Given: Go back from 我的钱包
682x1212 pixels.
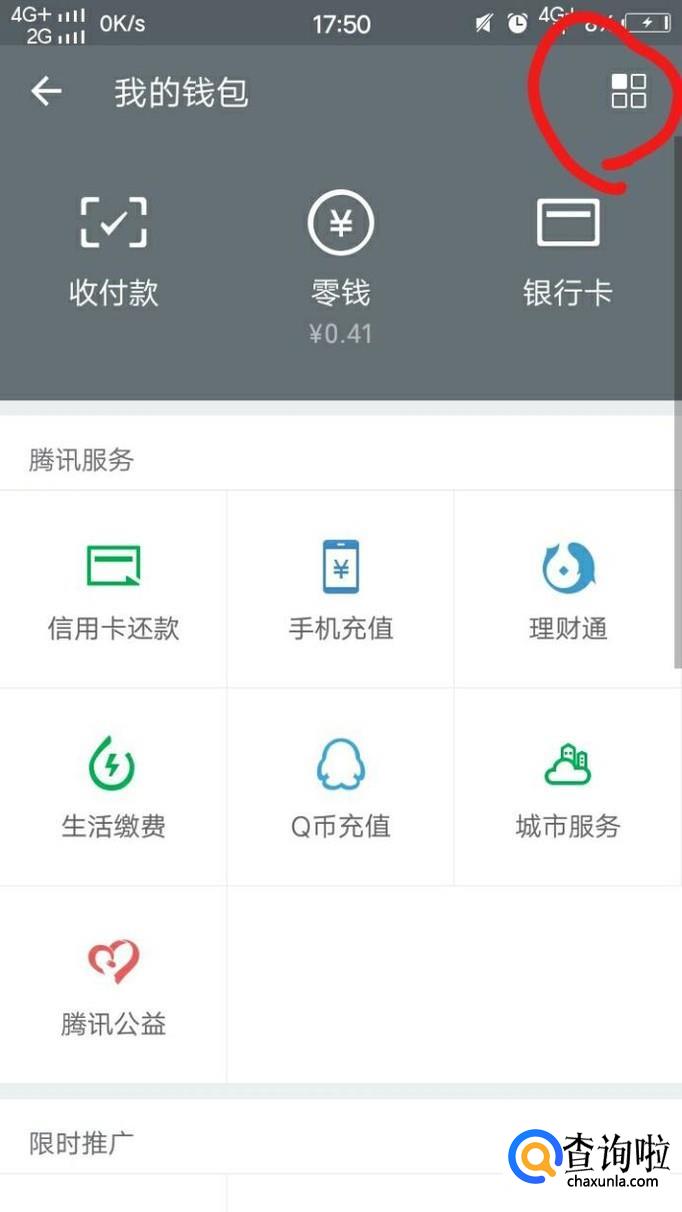Looking at the screenshot, I should [x=46, y=92].
